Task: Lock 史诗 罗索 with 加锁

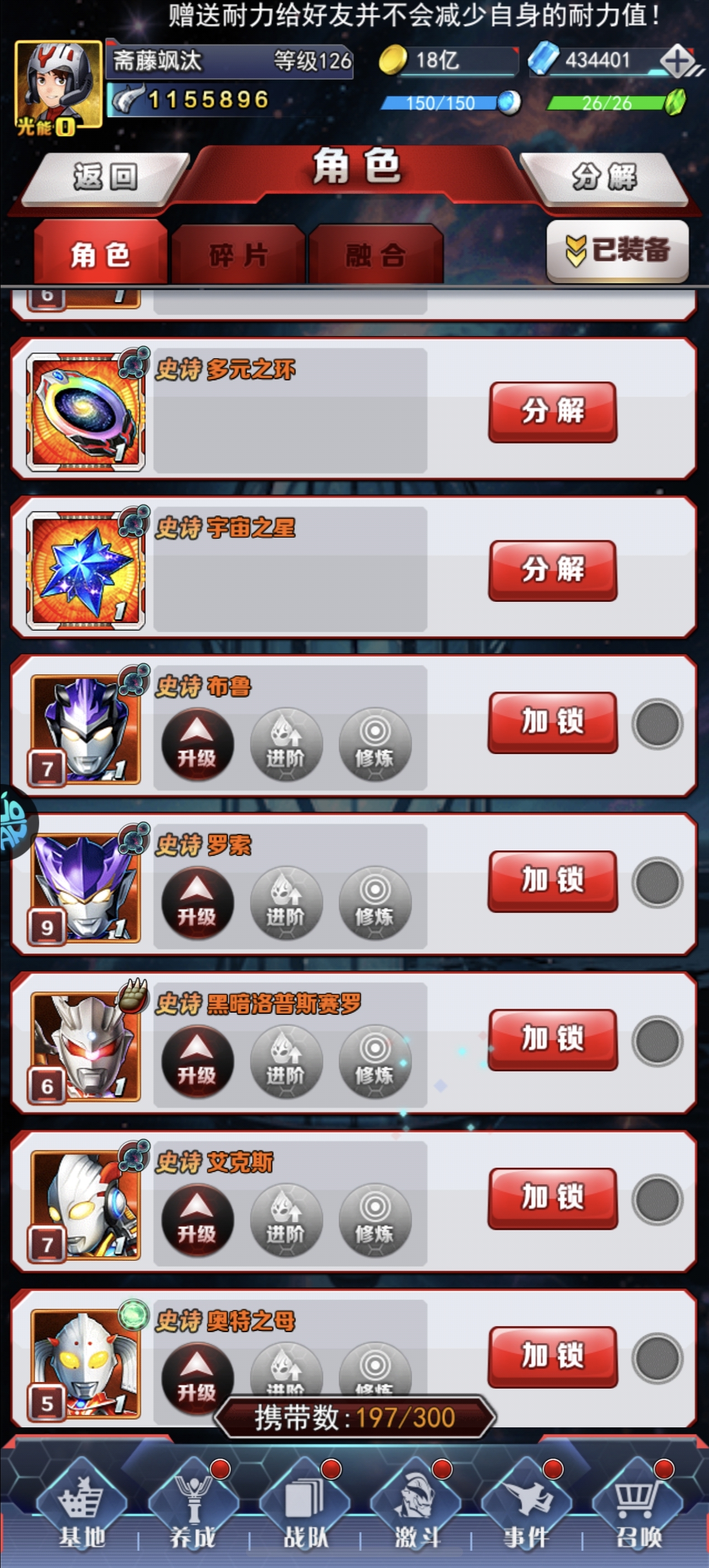Action: [553, 880]
